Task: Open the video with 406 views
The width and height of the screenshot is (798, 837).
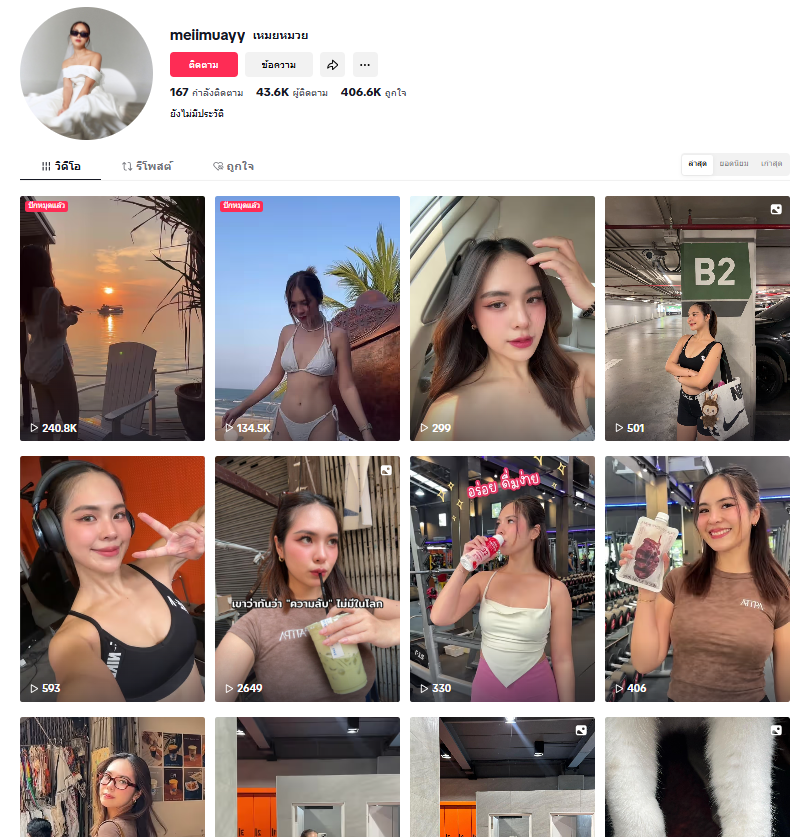Action: tap(697, 578)
